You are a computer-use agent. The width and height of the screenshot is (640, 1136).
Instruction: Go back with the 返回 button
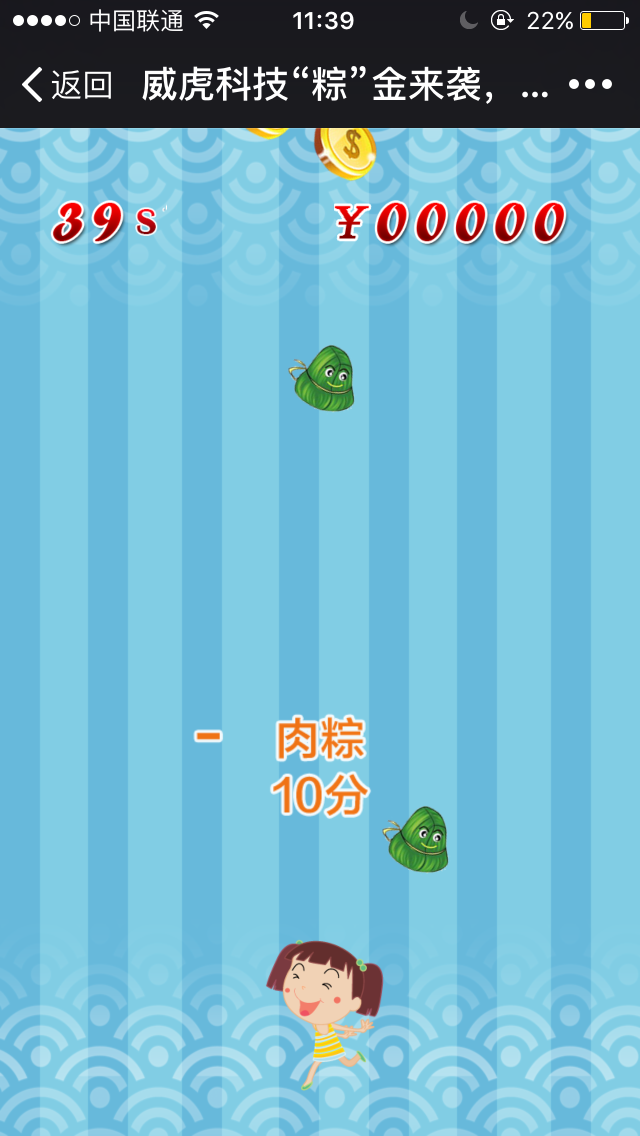click(66, 85)
